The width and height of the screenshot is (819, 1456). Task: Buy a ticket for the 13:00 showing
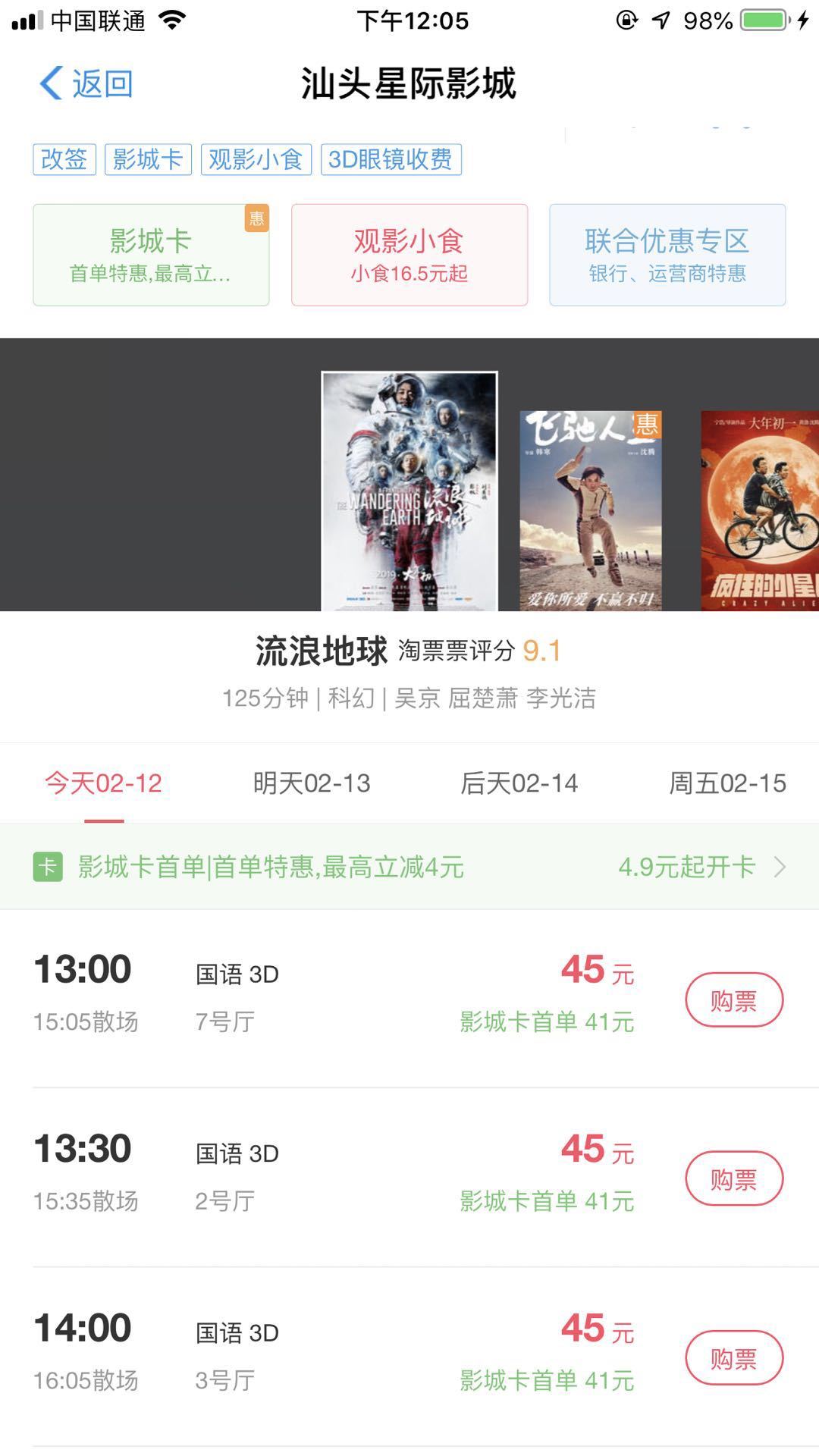click(733, 1000)
